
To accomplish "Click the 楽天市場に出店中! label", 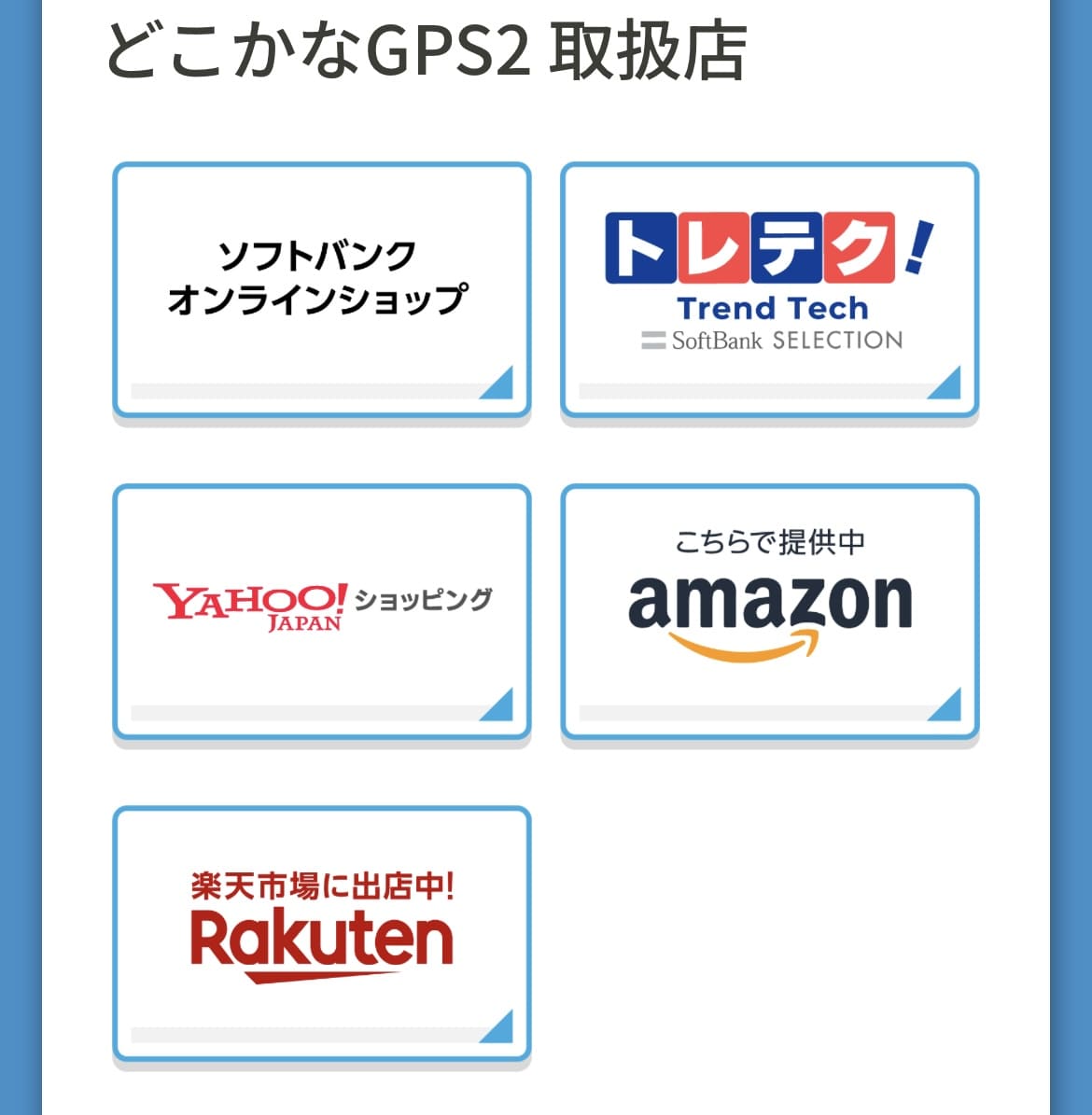I will pyautogui.click(x=323, y=885).
